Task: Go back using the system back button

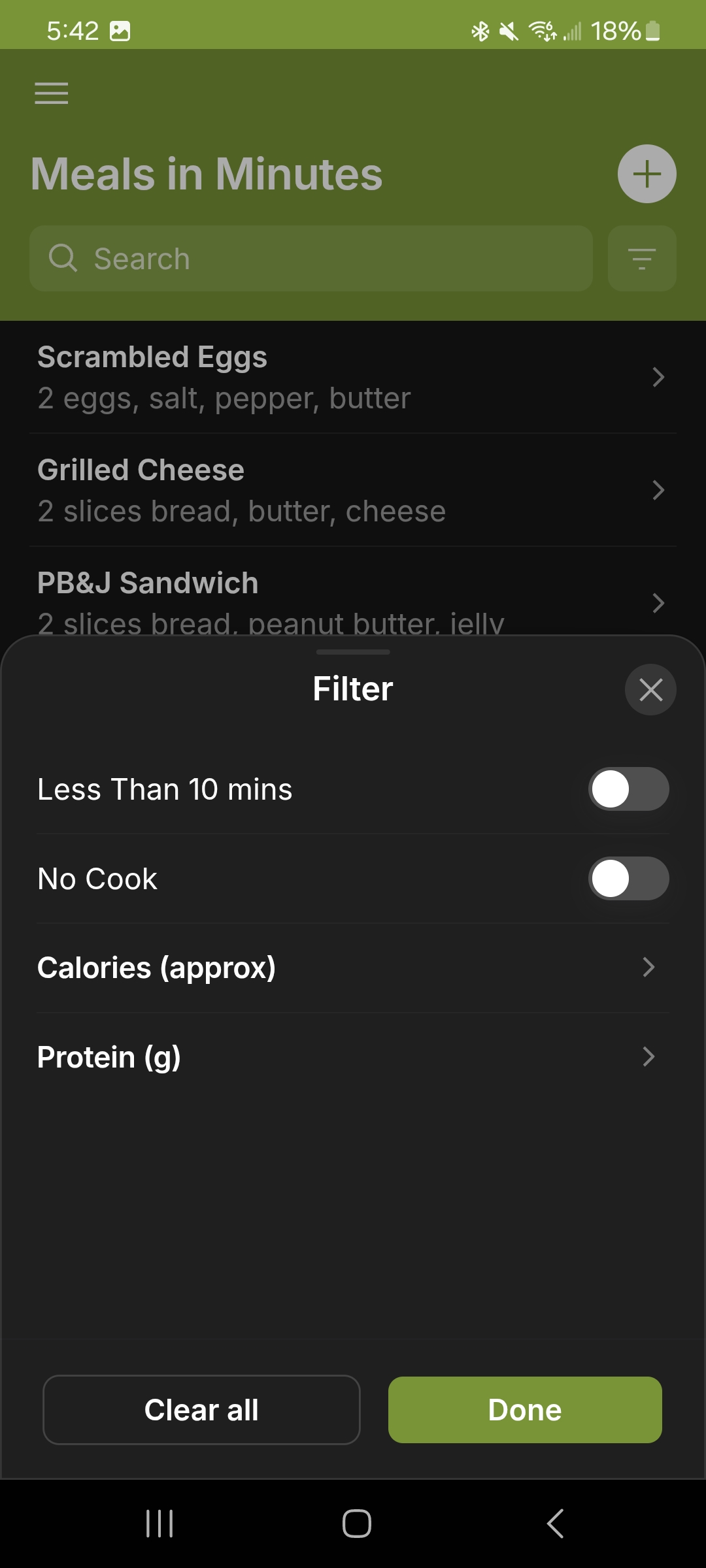Action: tap(556, 1524)
